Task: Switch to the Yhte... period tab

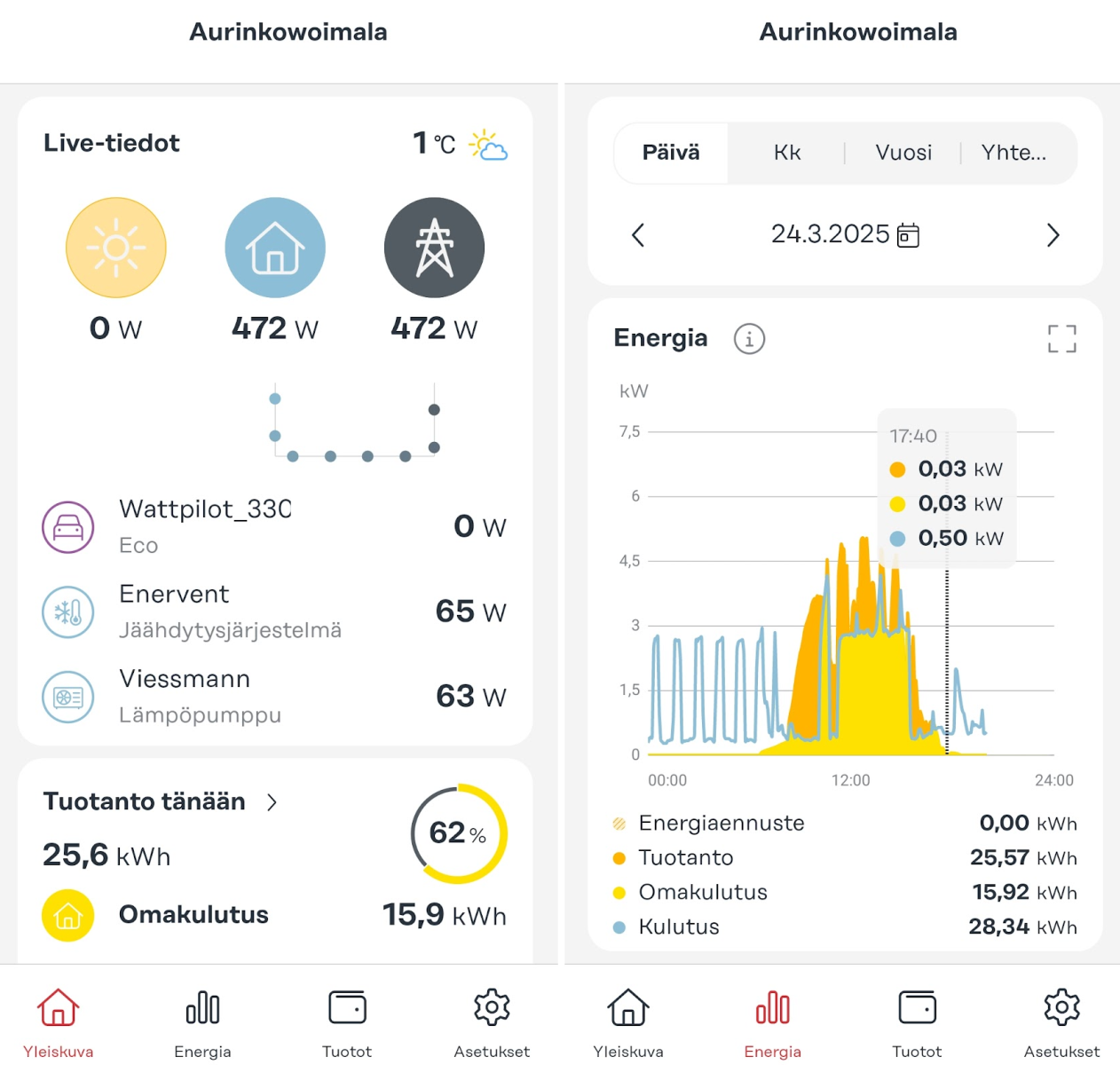Action: tap(1014, 153)
